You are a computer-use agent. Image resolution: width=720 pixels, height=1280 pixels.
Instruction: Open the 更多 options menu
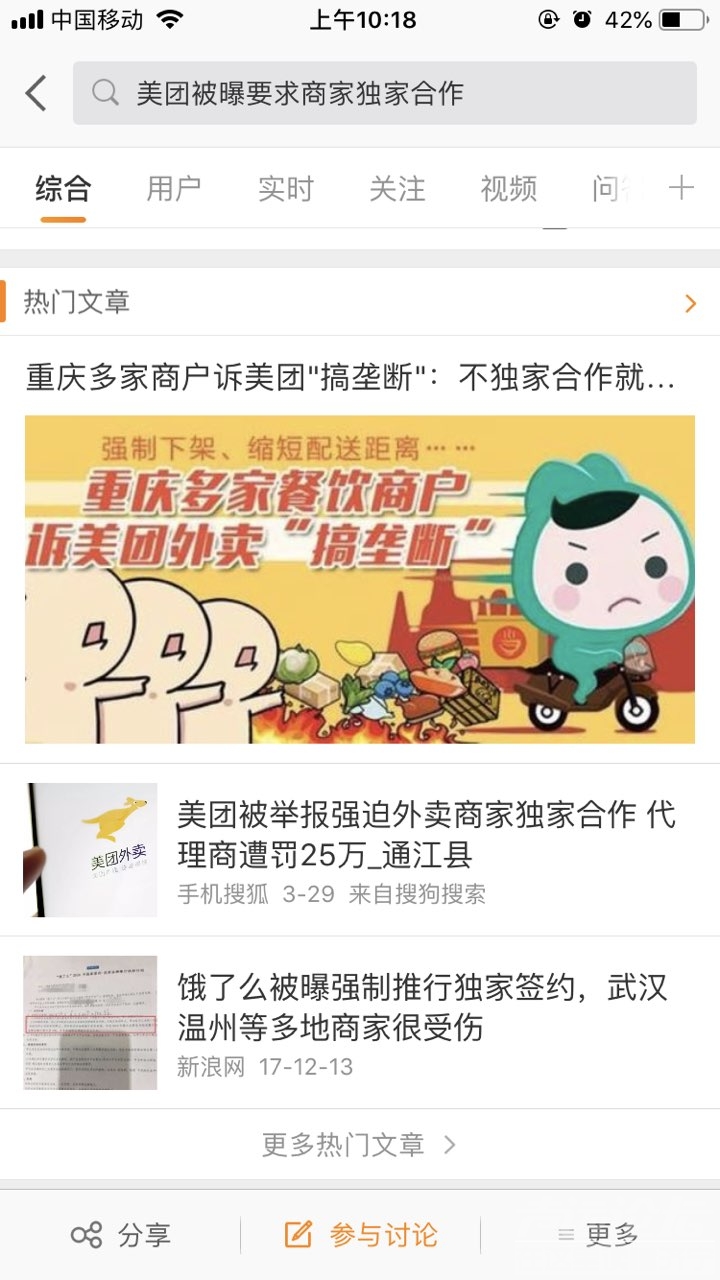(x=598, y=1235)
